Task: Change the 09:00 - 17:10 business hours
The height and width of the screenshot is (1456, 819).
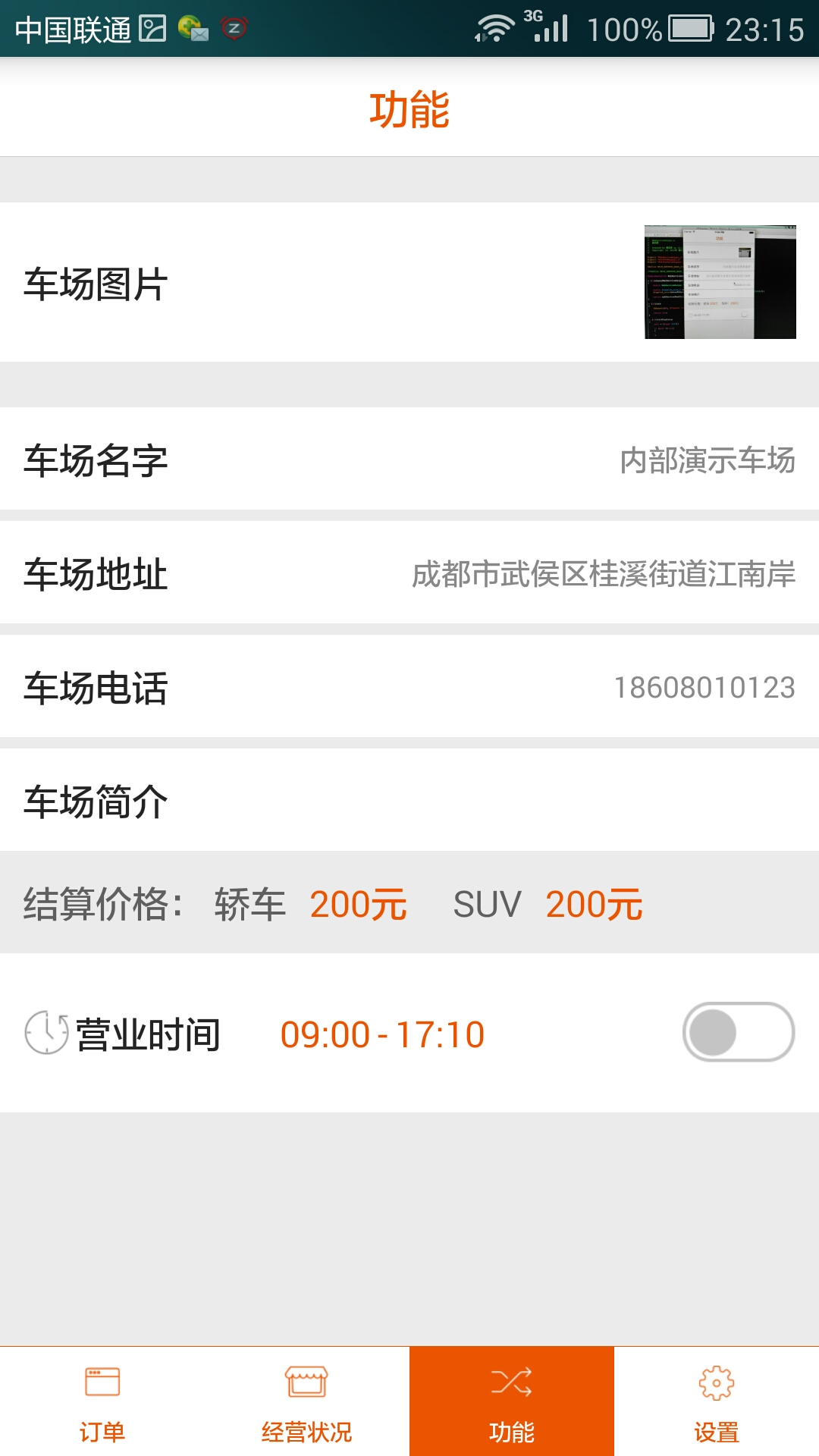Action: (x=382, y=1034)
